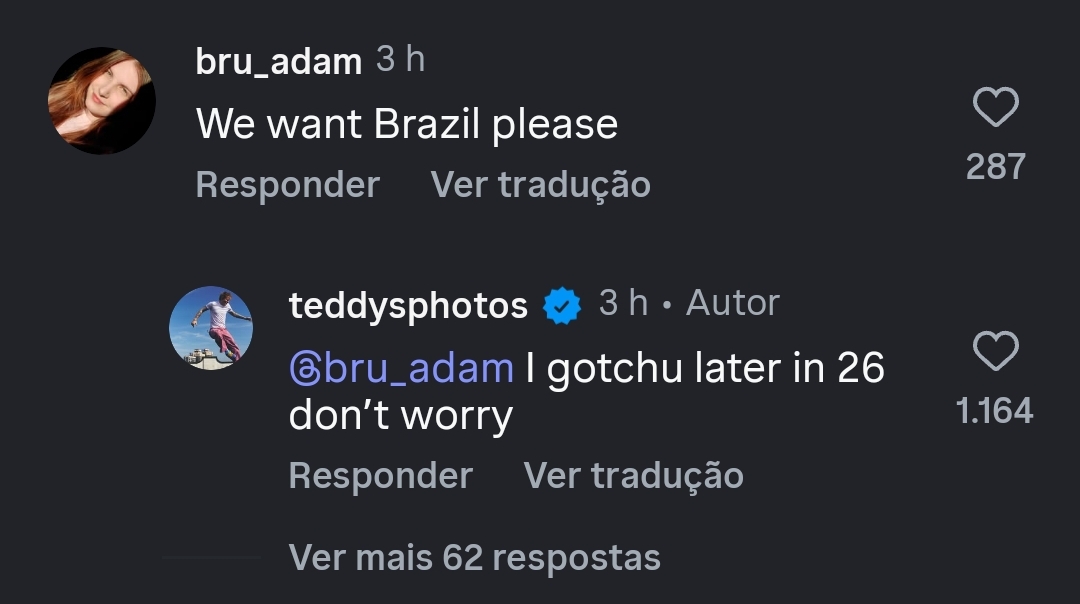
Task: Open the teddysphotos username
Action: (408, 306)
